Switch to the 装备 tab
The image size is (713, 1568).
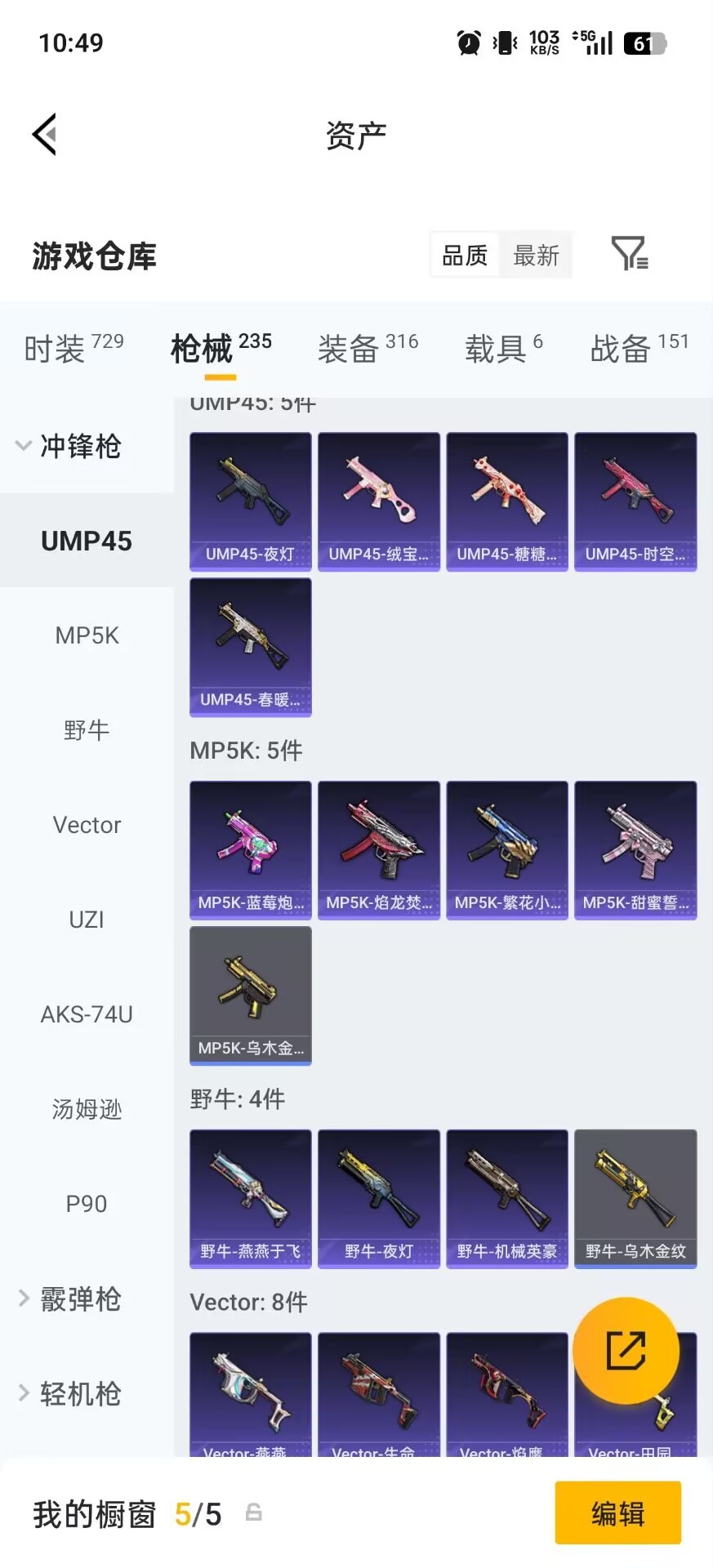346,348
